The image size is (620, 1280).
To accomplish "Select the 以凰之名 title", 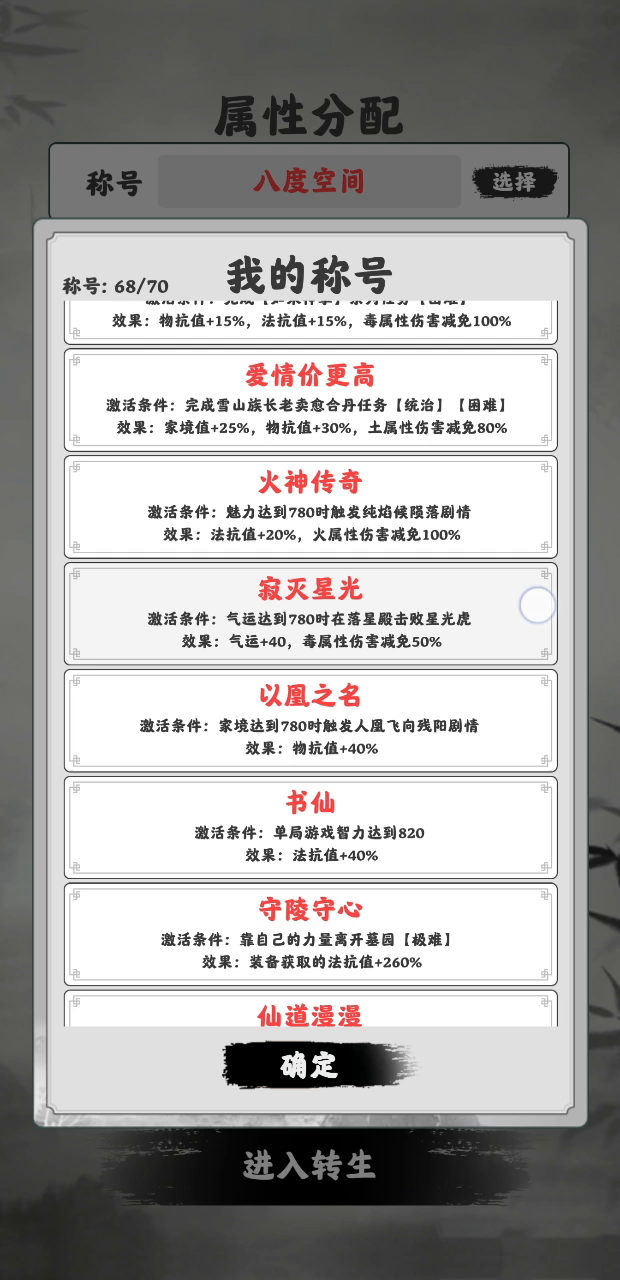I will (310, 720).
